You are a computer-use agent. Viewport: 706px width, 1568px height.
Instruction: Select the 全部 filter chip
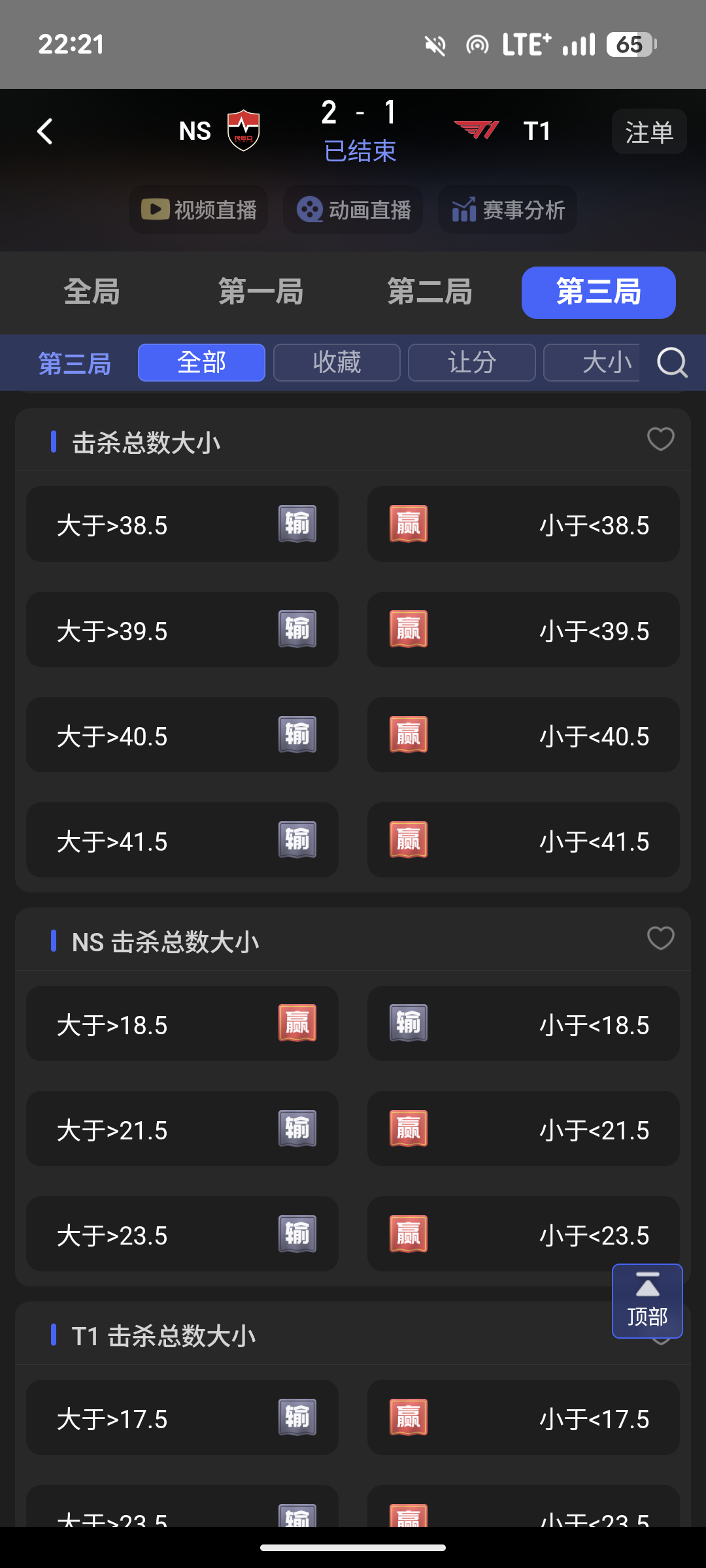point(201,363)
